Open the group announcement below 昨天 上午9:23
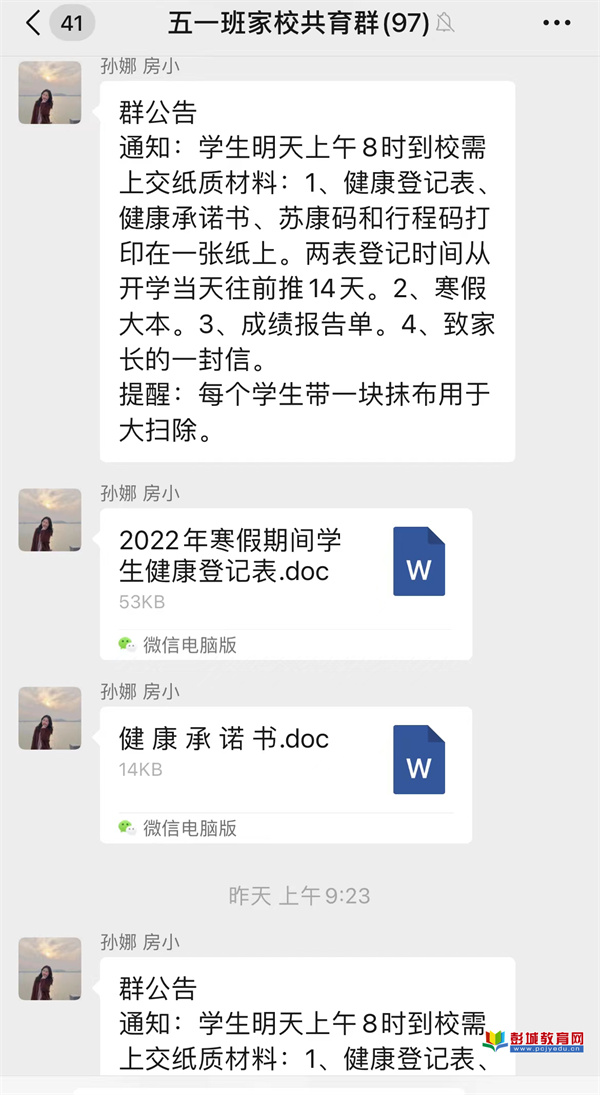This screenshot has width=600, height=1095. [x=307, y=1015]
